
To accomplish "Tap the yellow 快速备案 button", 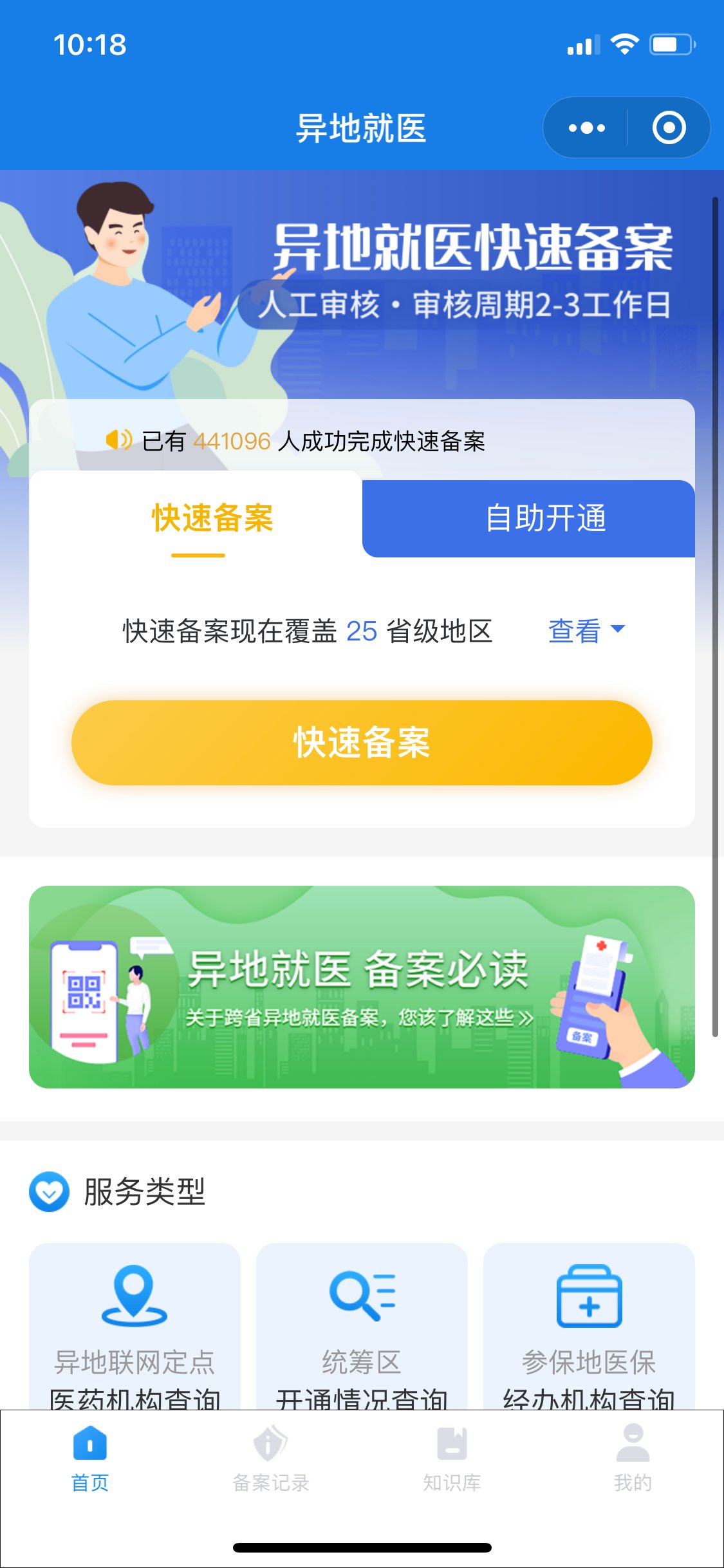I will (x=362, y=743).
